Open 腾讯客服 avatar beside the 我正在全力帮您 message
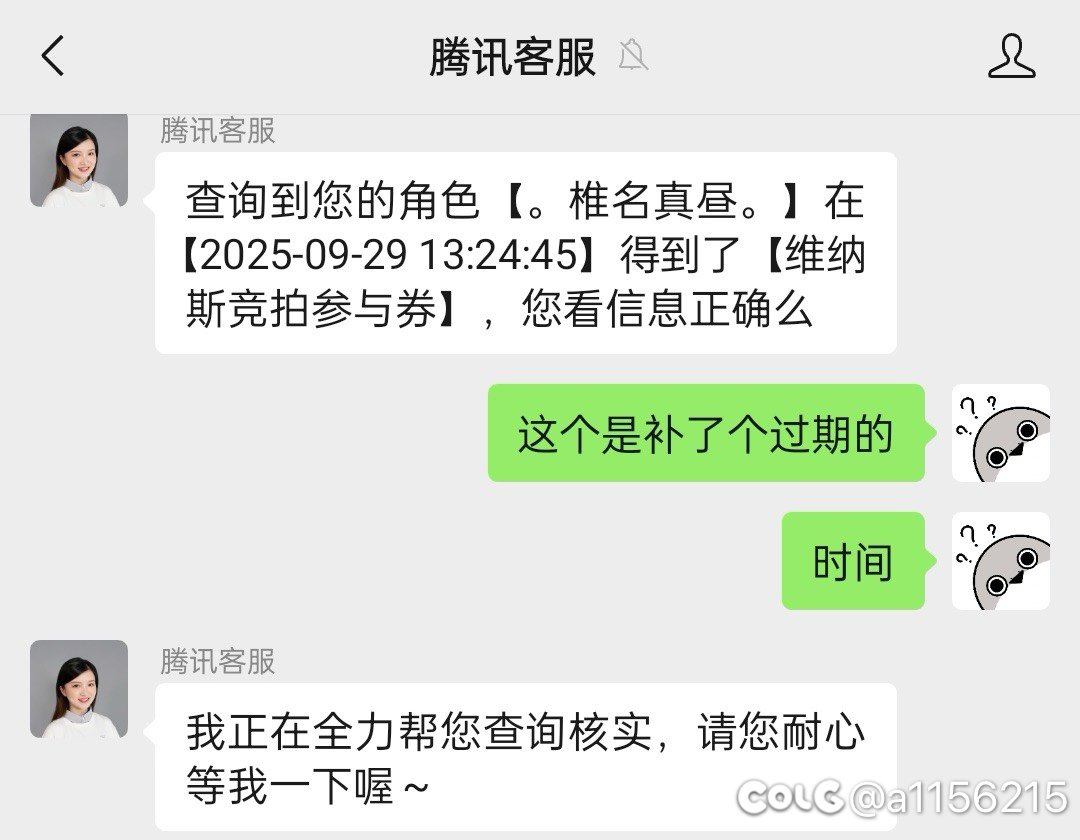The width and height of the screenshot is (1080, 840). coord(79,689)
